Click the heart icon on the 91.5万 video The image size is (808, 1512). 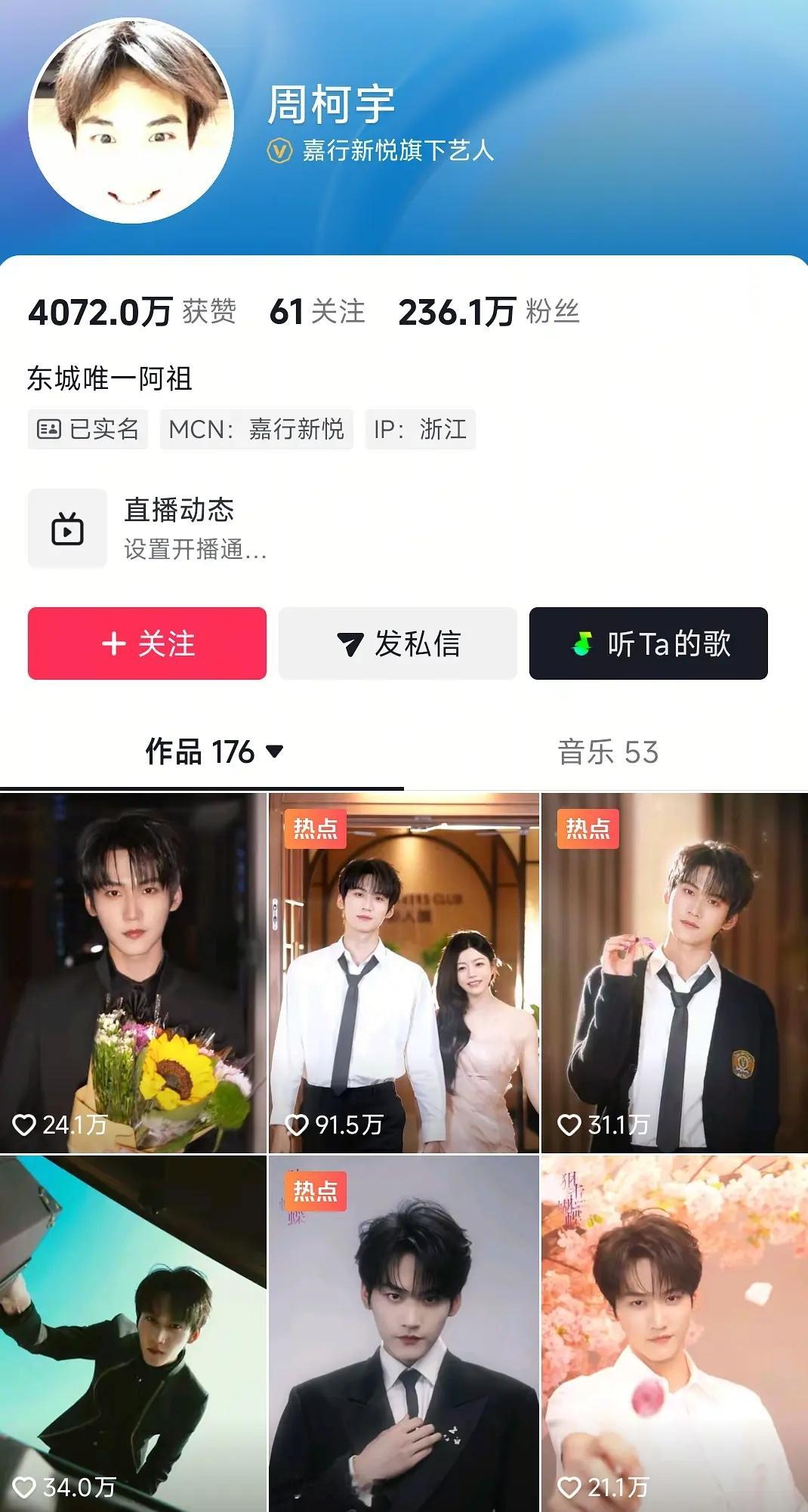(x=295, y=1124)
